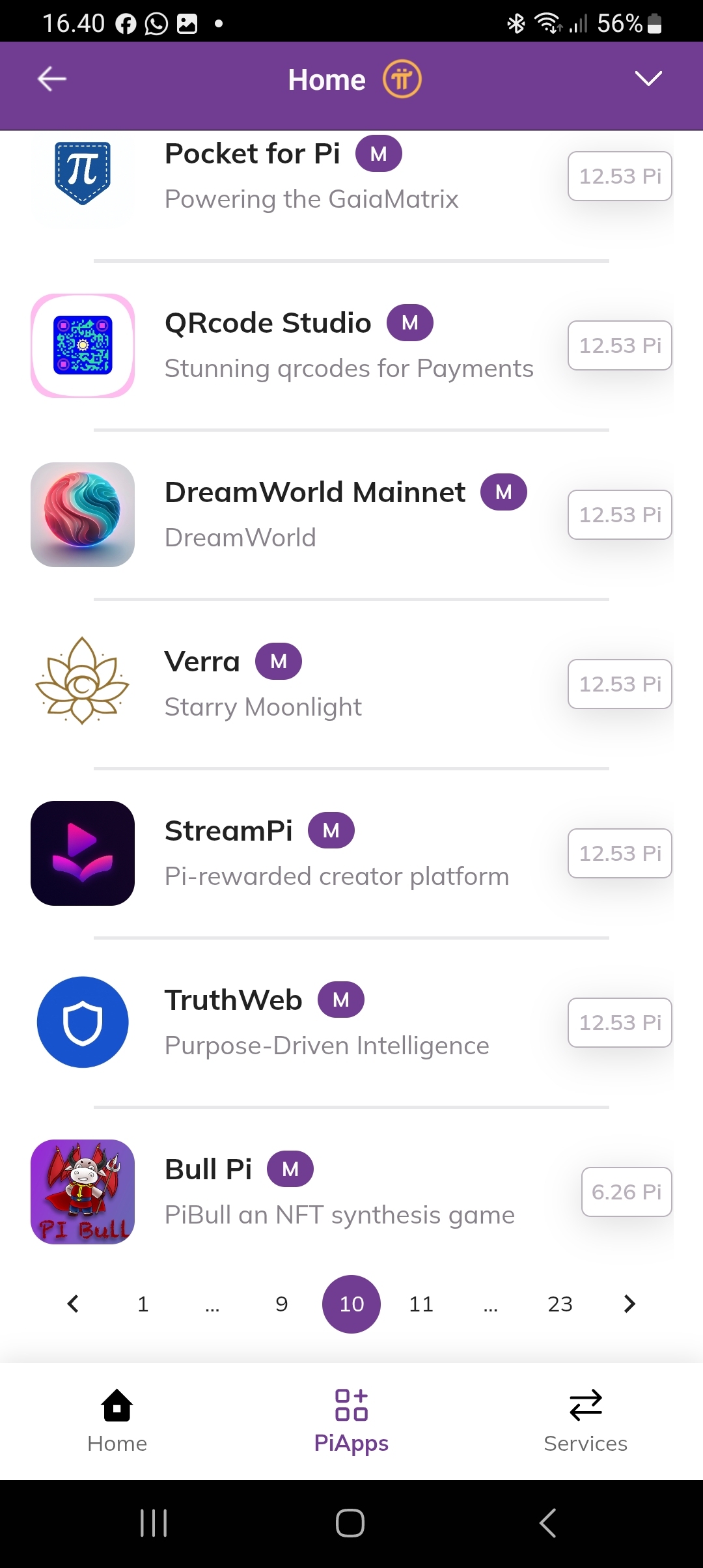
Task: Jump to the last page 23
Action: pyautogui.click(x=560, y=1304)
